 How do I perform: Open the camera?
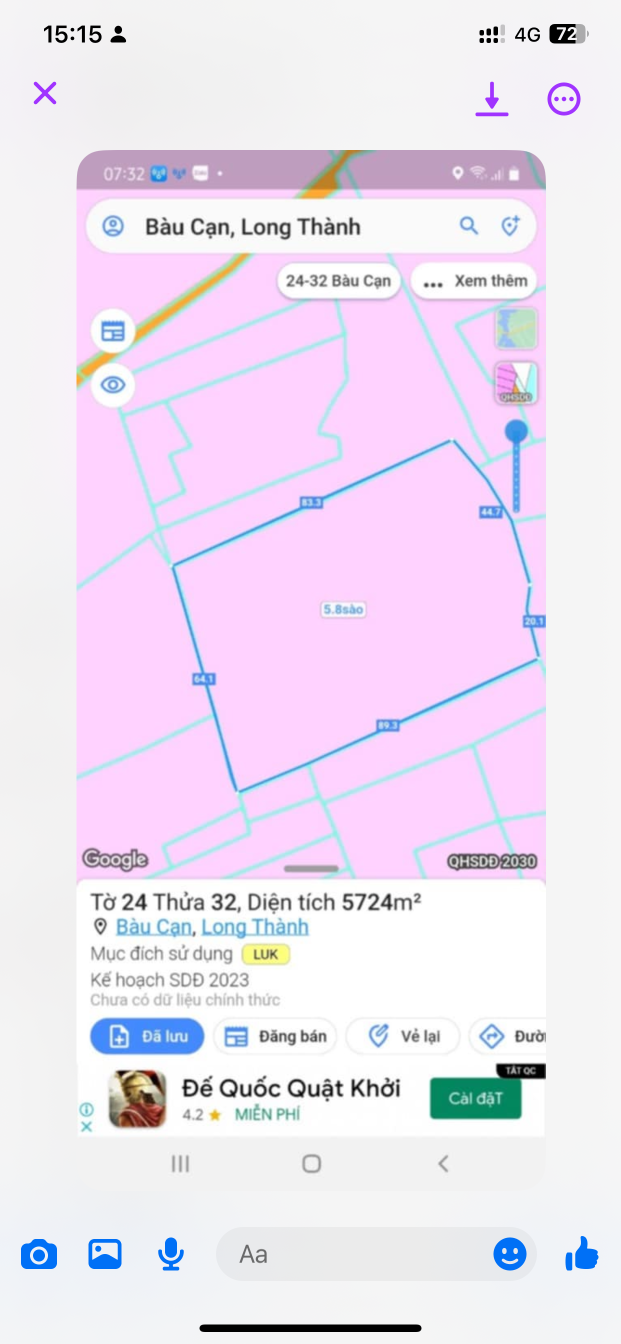point(39,1254)
